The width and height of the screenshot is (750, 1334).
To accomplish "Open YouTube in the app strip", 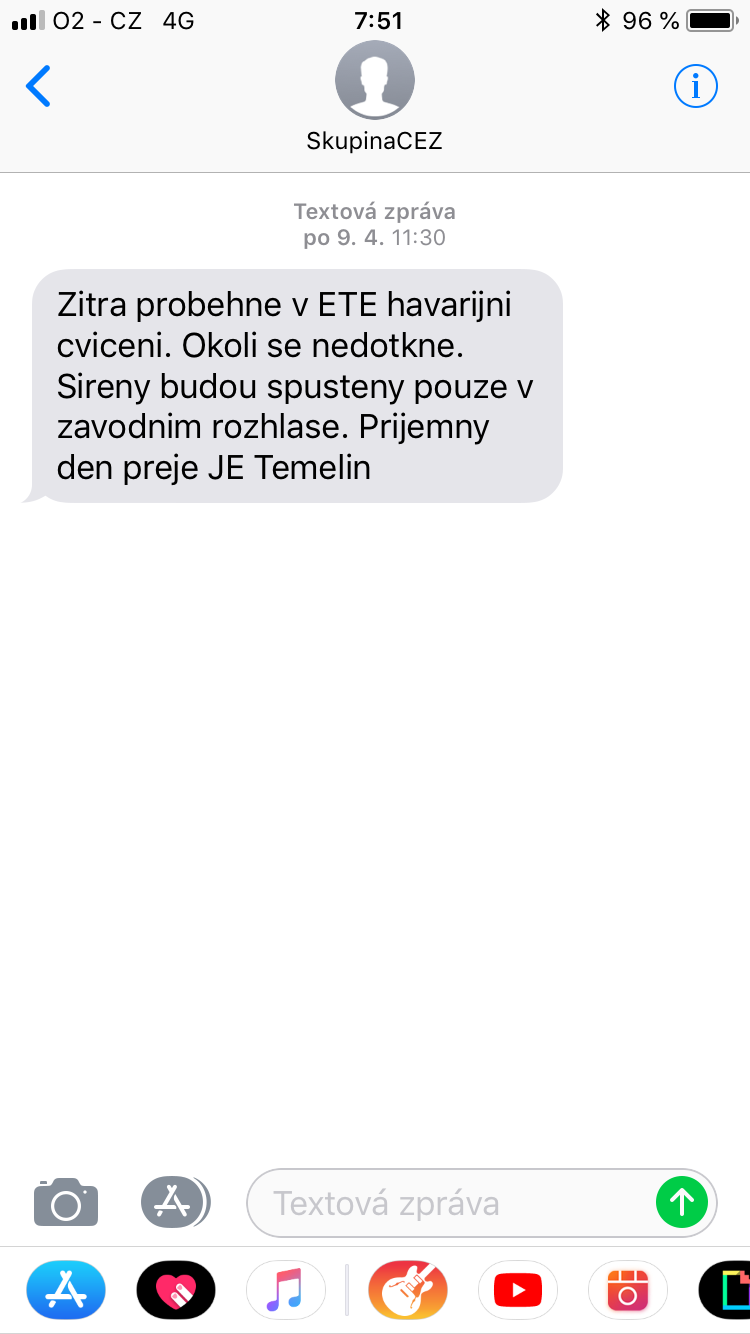I will [517, 1291].
